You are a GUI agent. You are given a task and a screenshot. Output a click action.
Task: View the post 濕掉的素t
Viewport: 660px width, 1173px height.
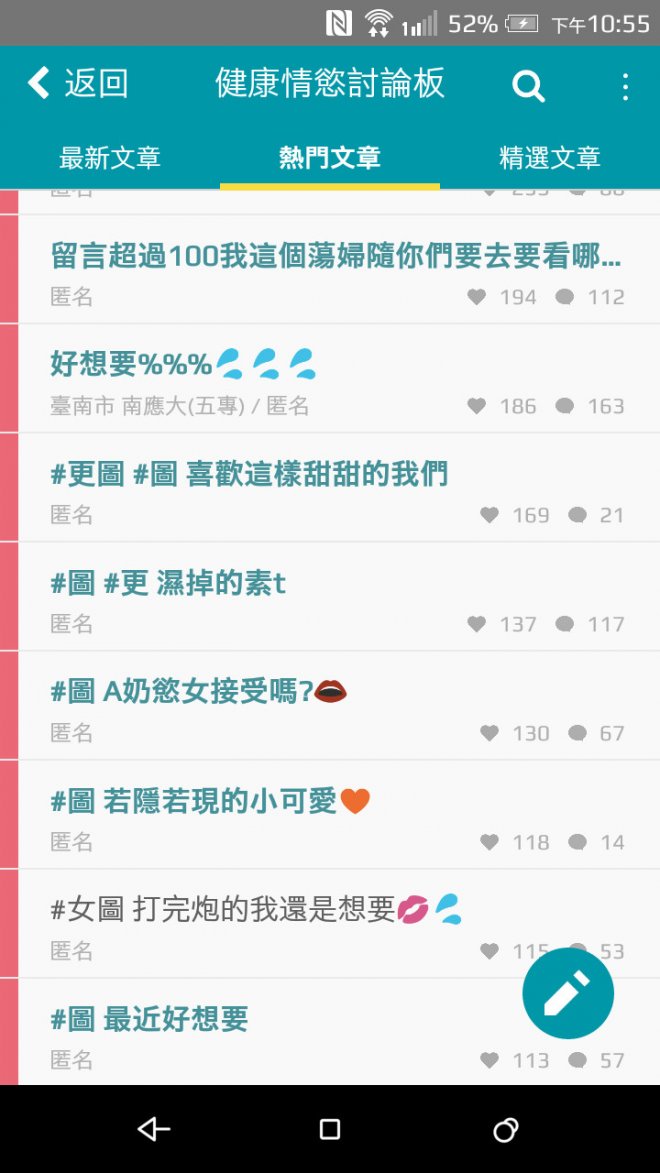click(168, 583)
